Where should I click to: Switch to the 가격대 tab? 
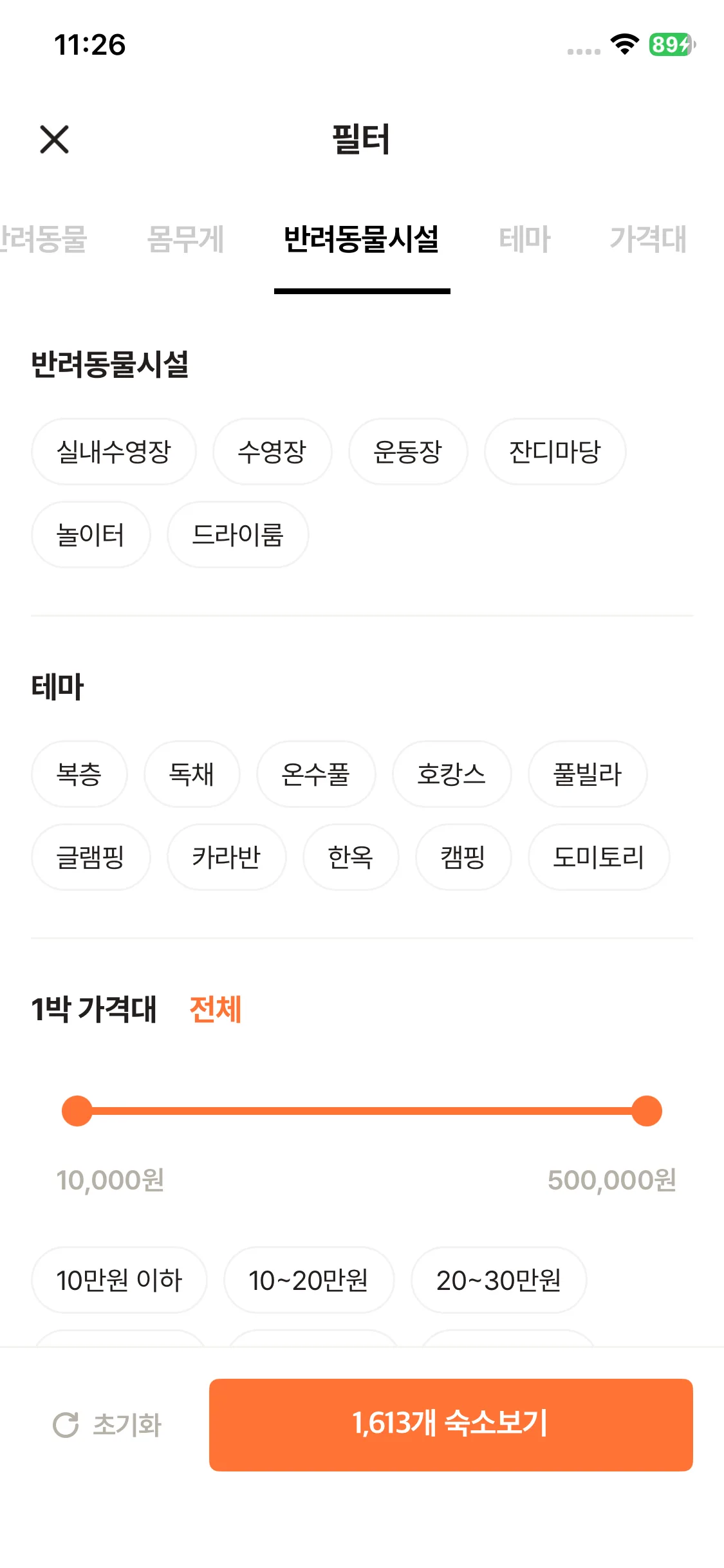pyautogui.click(x=647, y=239)
